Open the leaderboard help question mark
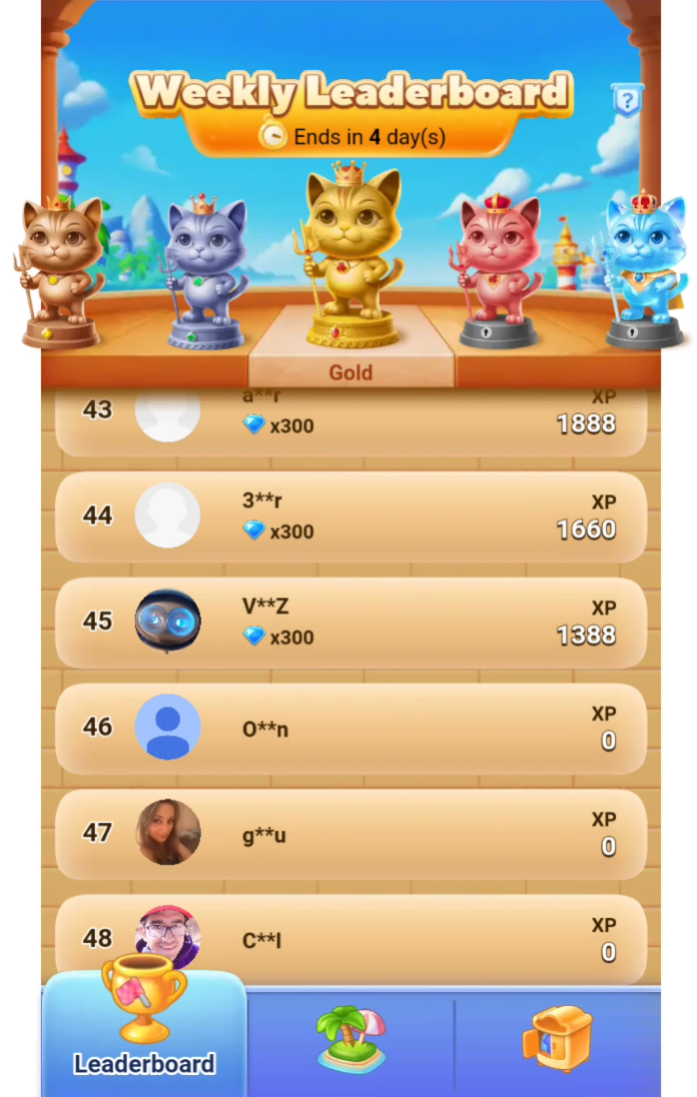 pos(626,100)
